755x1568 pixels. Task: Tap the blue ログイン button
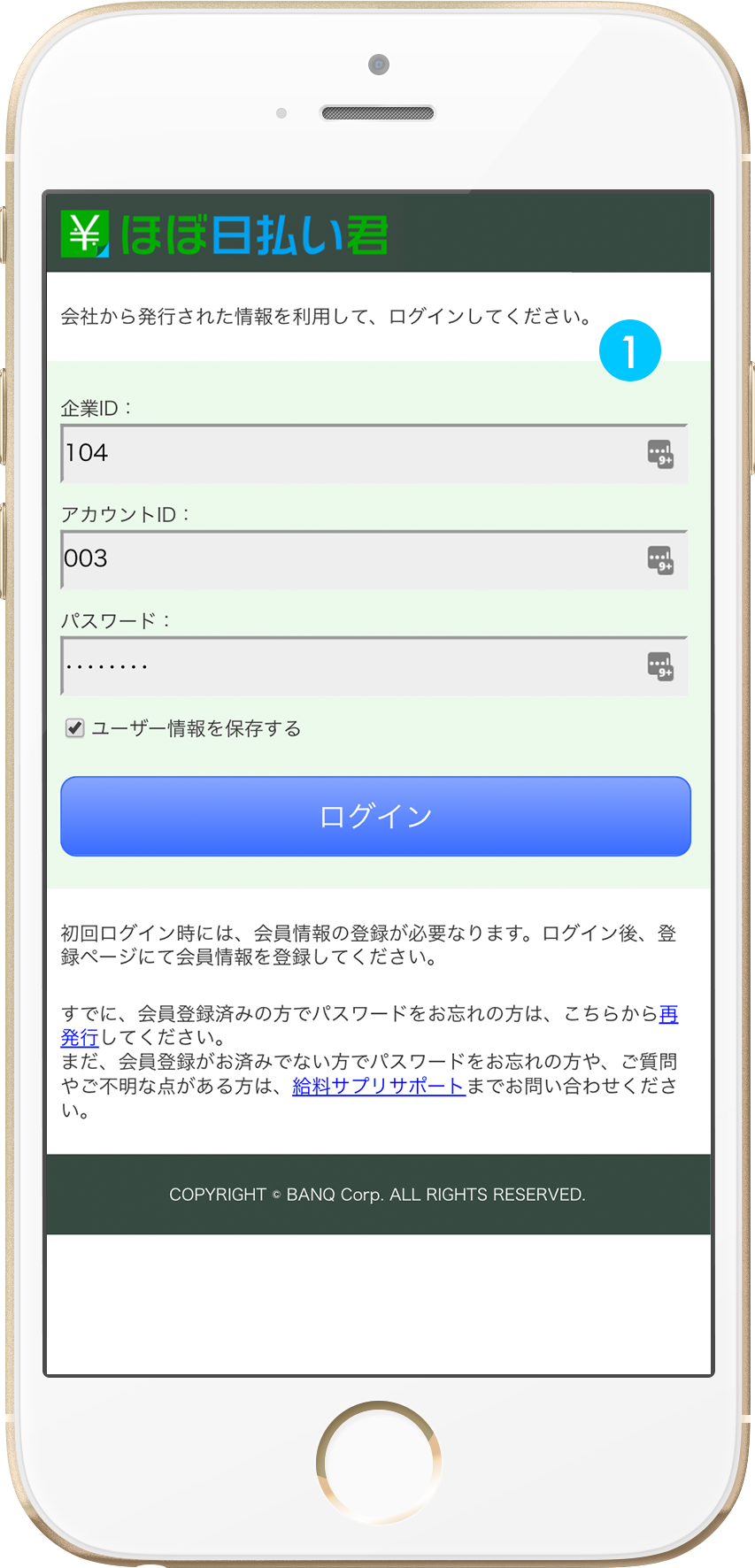[x=375, y=816]
